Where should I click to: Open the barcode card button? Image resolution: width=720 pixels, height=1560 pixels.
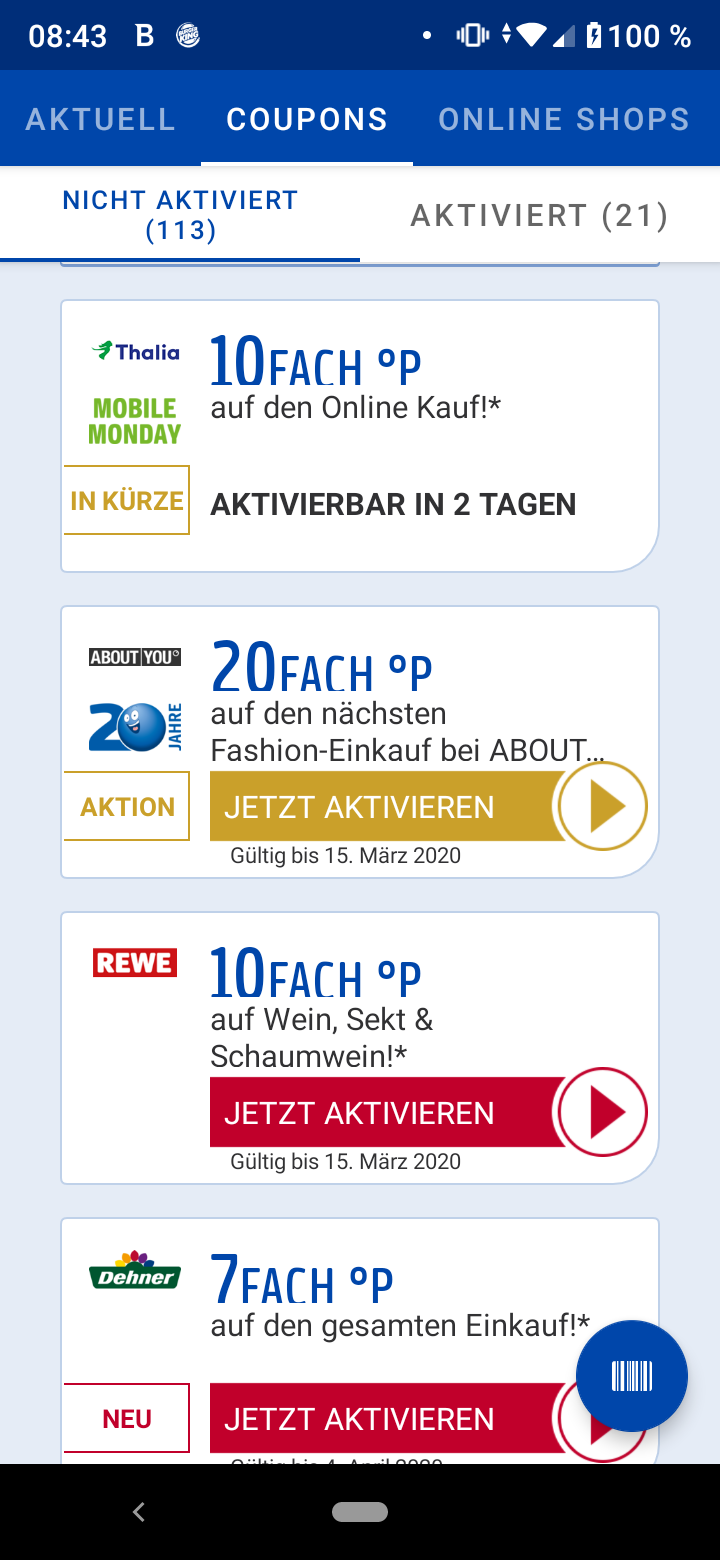(x=632, y=1376)
